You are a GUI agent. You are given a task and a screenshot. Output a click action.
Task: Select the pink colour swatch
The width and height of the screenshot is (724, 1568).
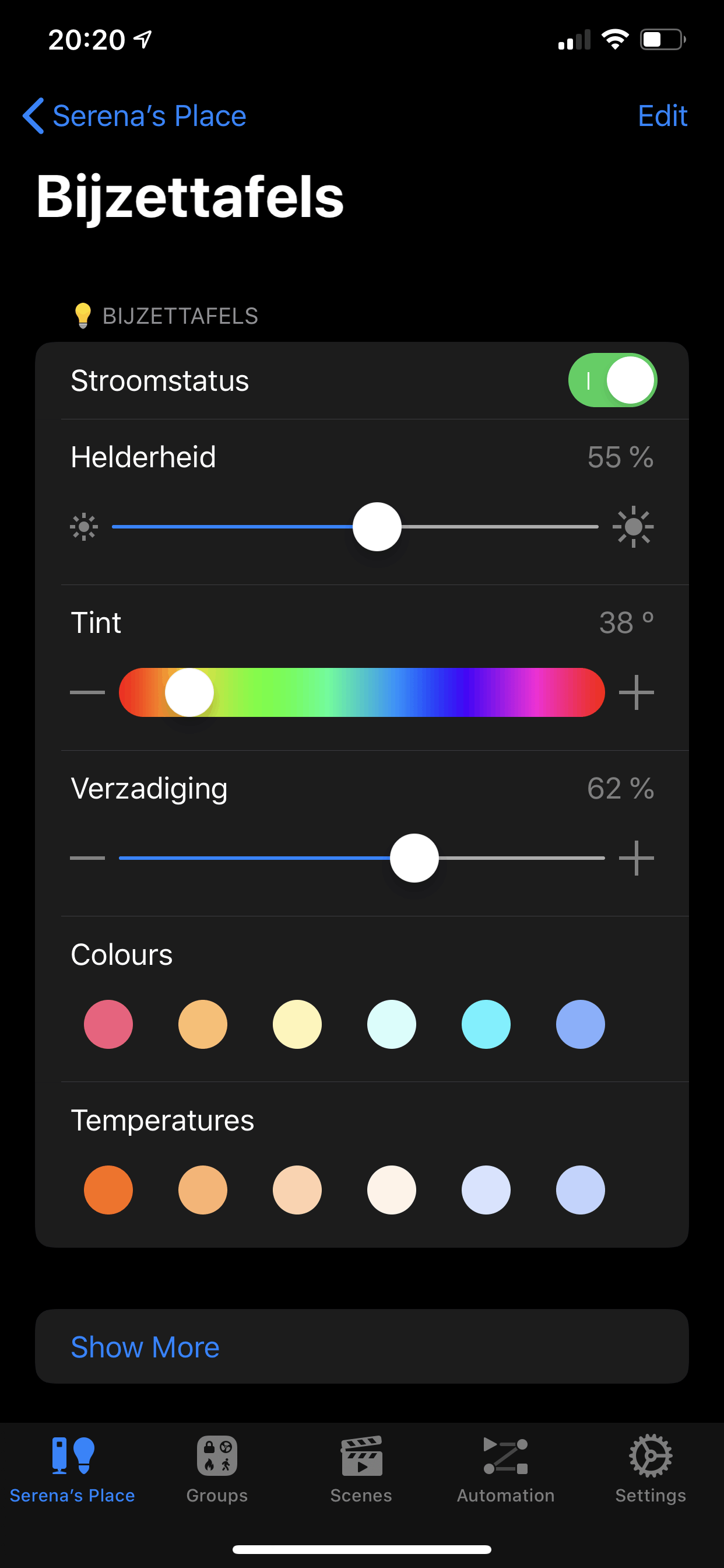coord(108,1024)
